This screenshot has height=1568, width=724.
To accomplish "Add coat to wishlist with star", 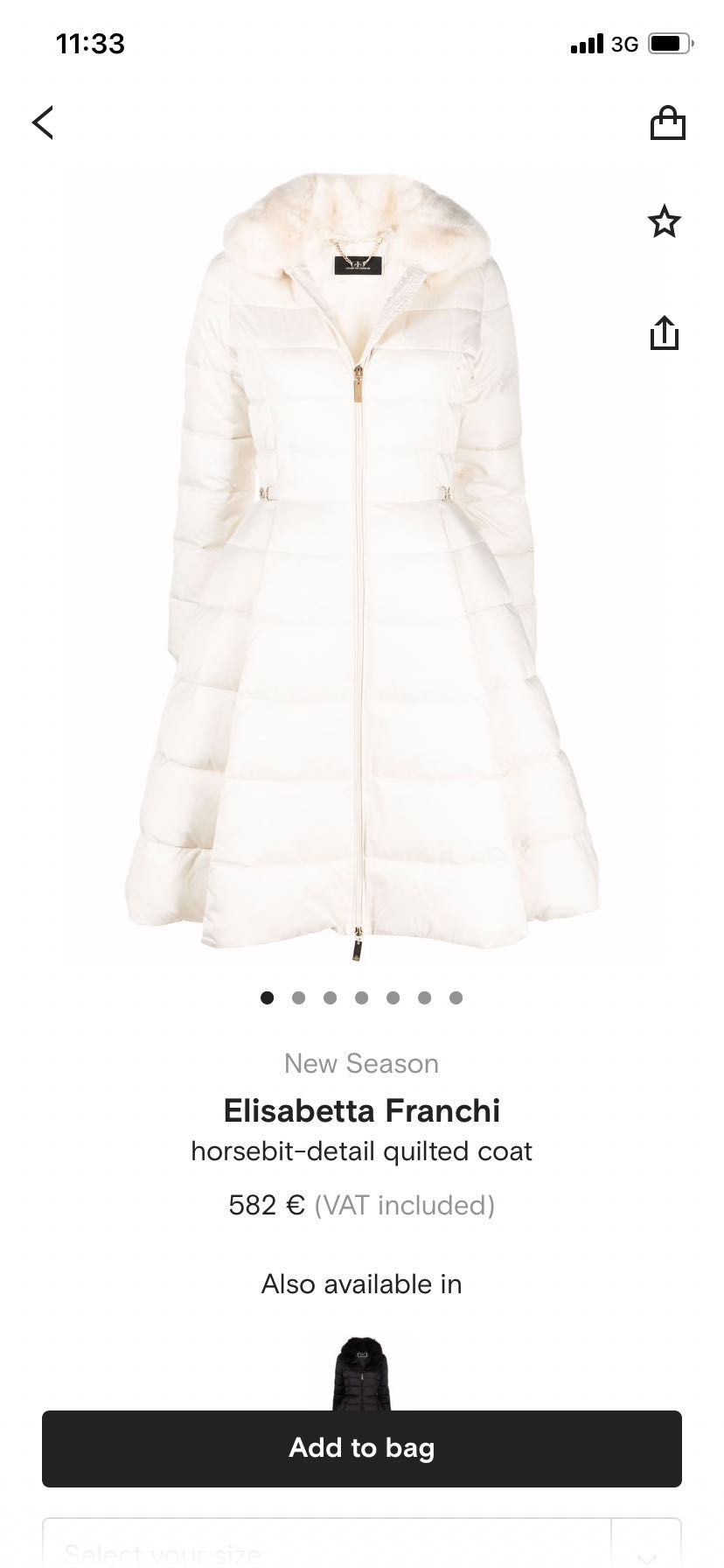I will (x=665, y=221).
